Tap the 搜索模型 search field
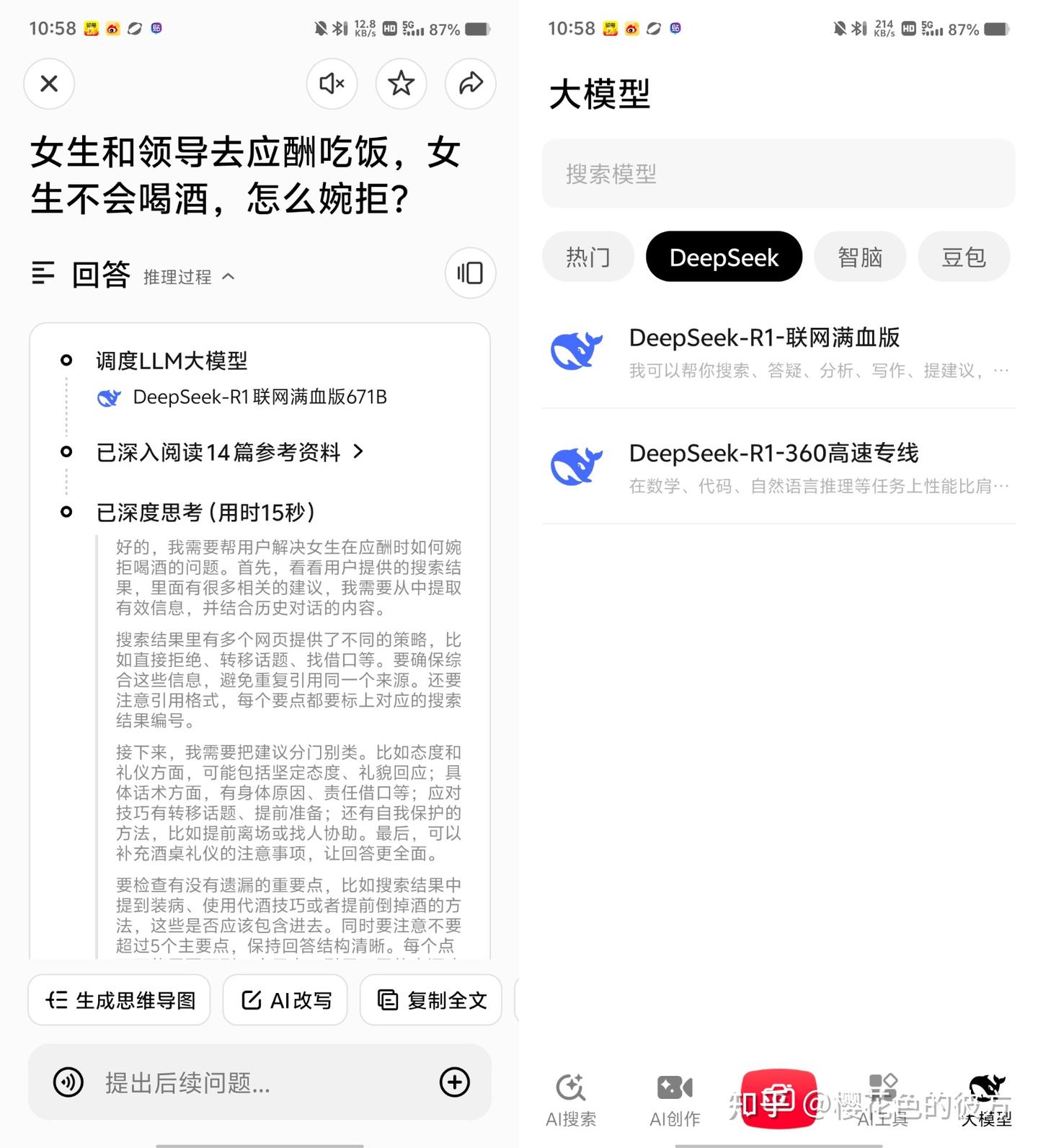The height and width of the screenshot is (1148, 1038). click(779, 173)
